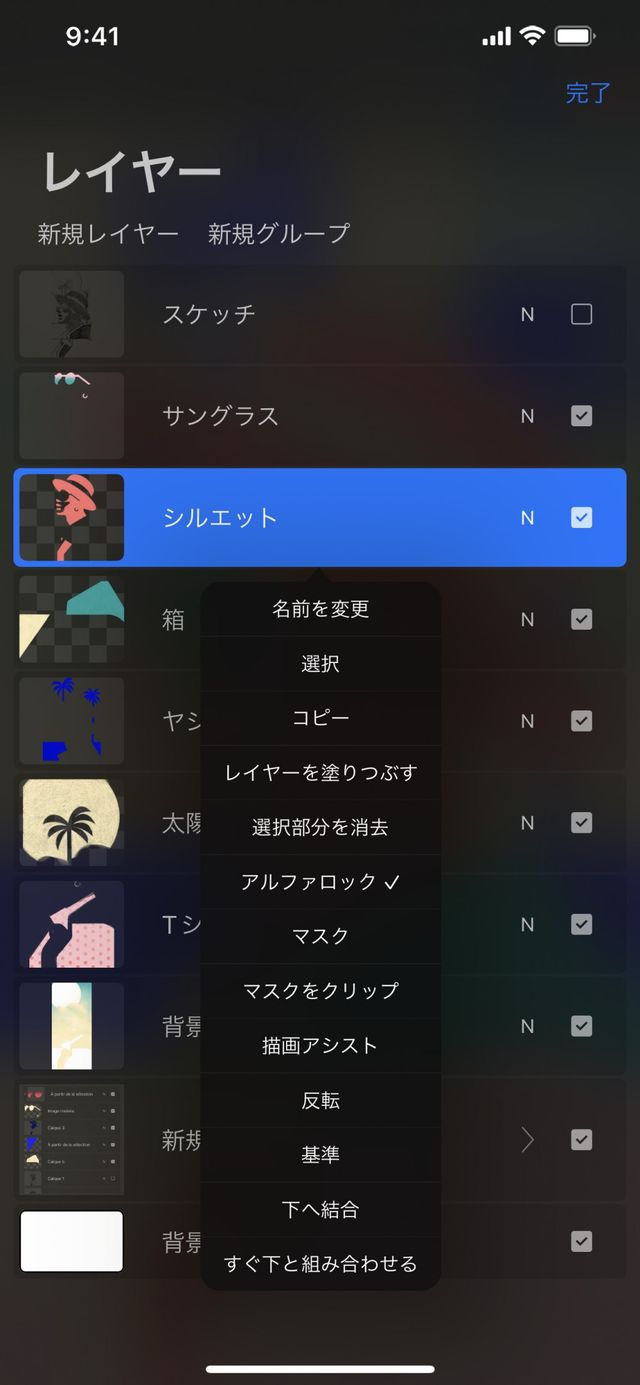The height and width of the screenshot is (1385, 640).
Task: Toggle visibility of the シルエット layer
Action: [581, 517]
